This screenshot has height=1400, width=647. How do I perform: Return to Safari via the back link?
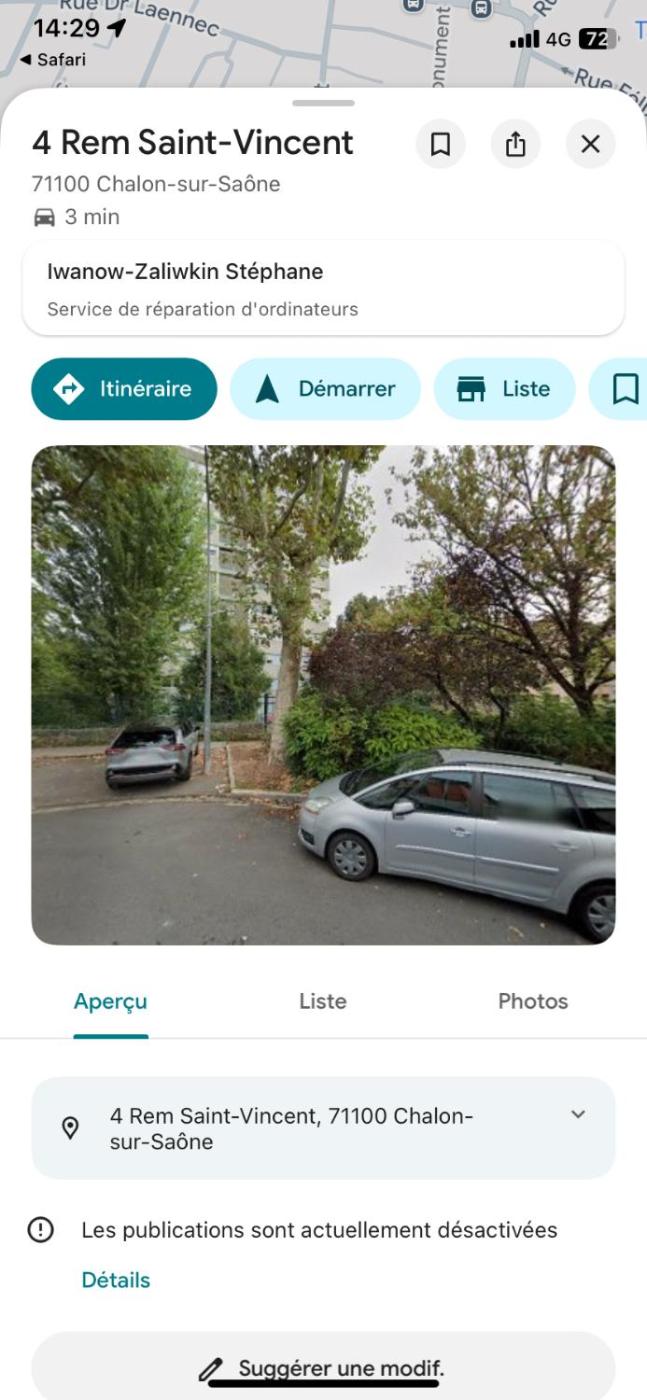click(x=52, y=60)
